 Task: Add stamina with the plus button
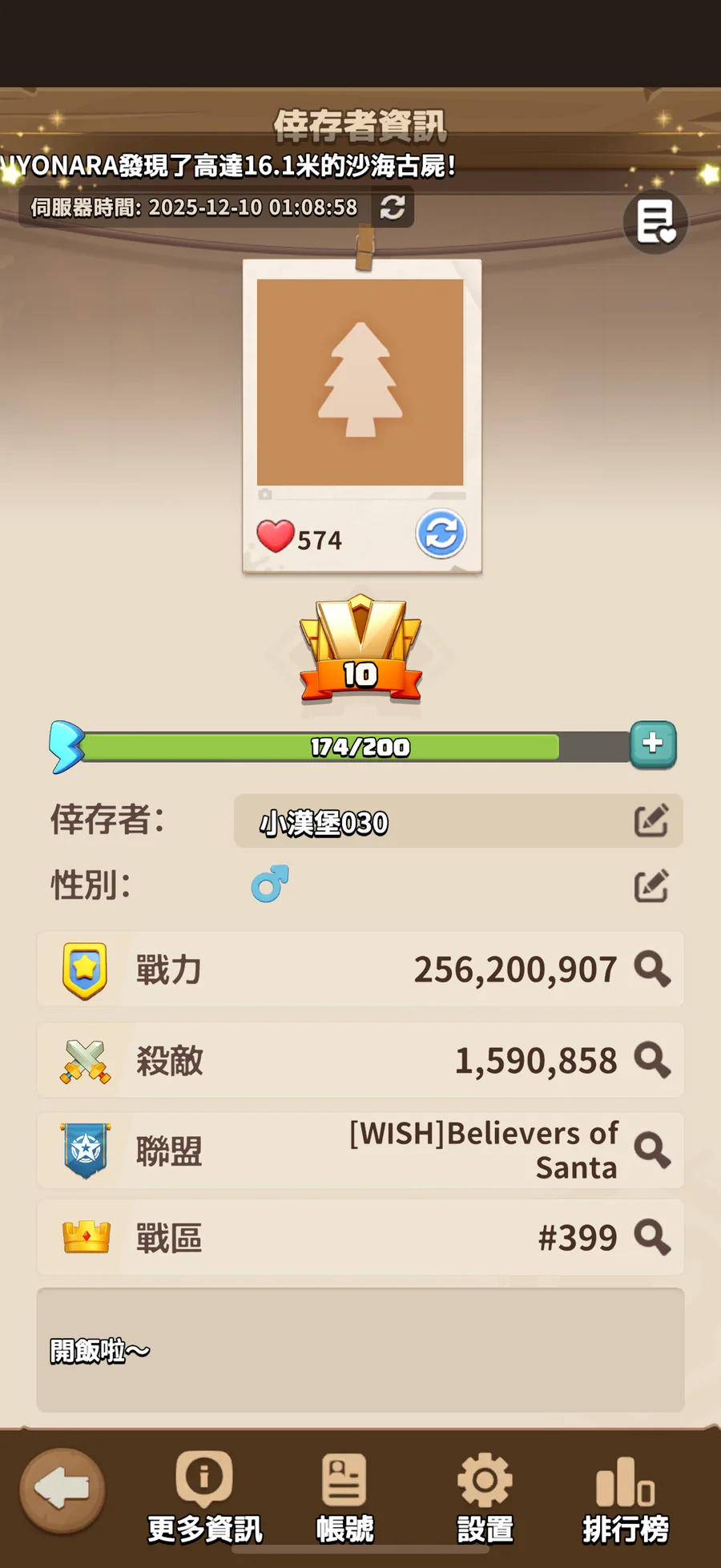[x=652, y=744]
